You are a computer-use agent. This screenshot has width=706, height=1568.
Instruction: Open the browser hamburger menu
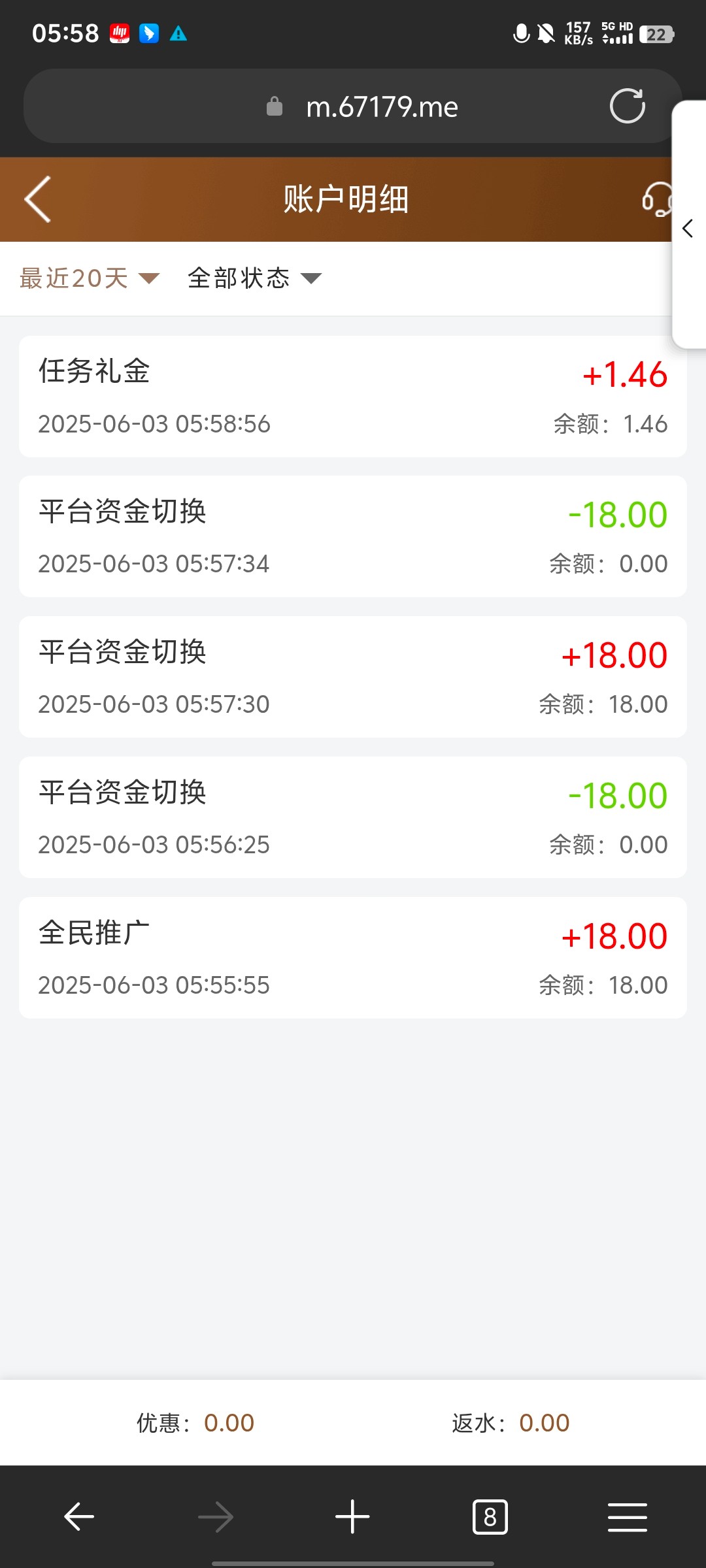(x=627, y=1516)
